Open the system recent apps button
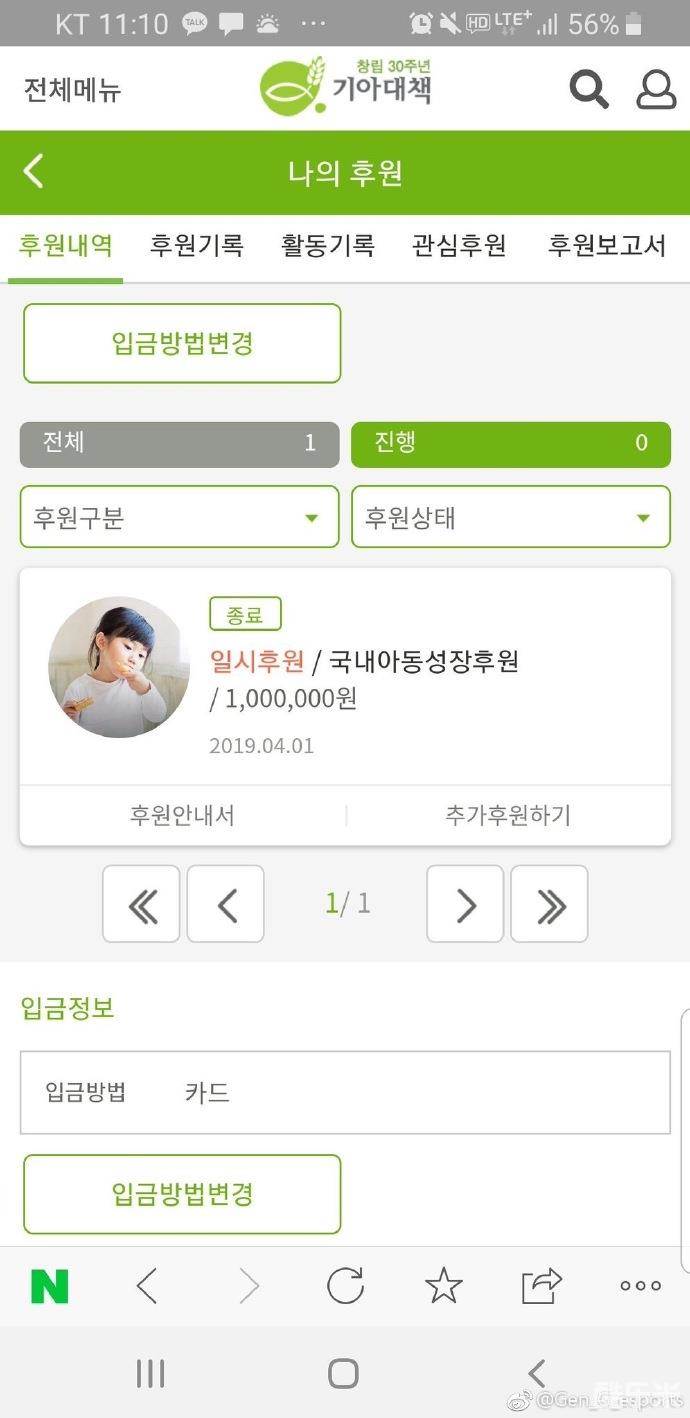 (x=150, y=1374)
